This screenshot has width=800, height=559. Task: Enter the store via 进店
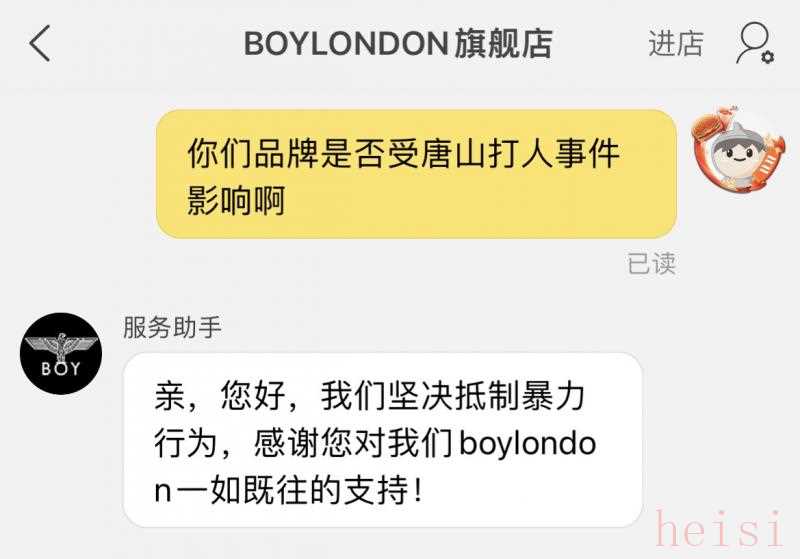(675, 44)
